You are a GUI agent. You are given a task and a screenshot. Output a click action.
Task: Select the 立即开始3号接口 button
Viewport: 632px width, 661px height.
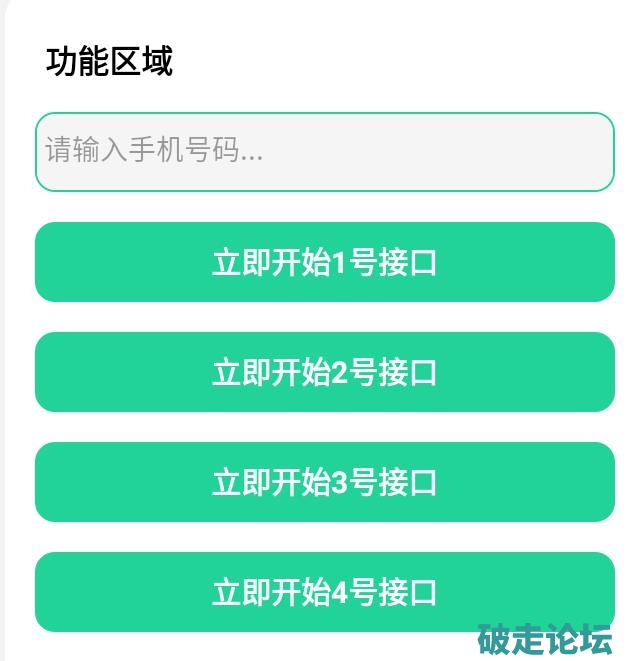tap(324, 482)
